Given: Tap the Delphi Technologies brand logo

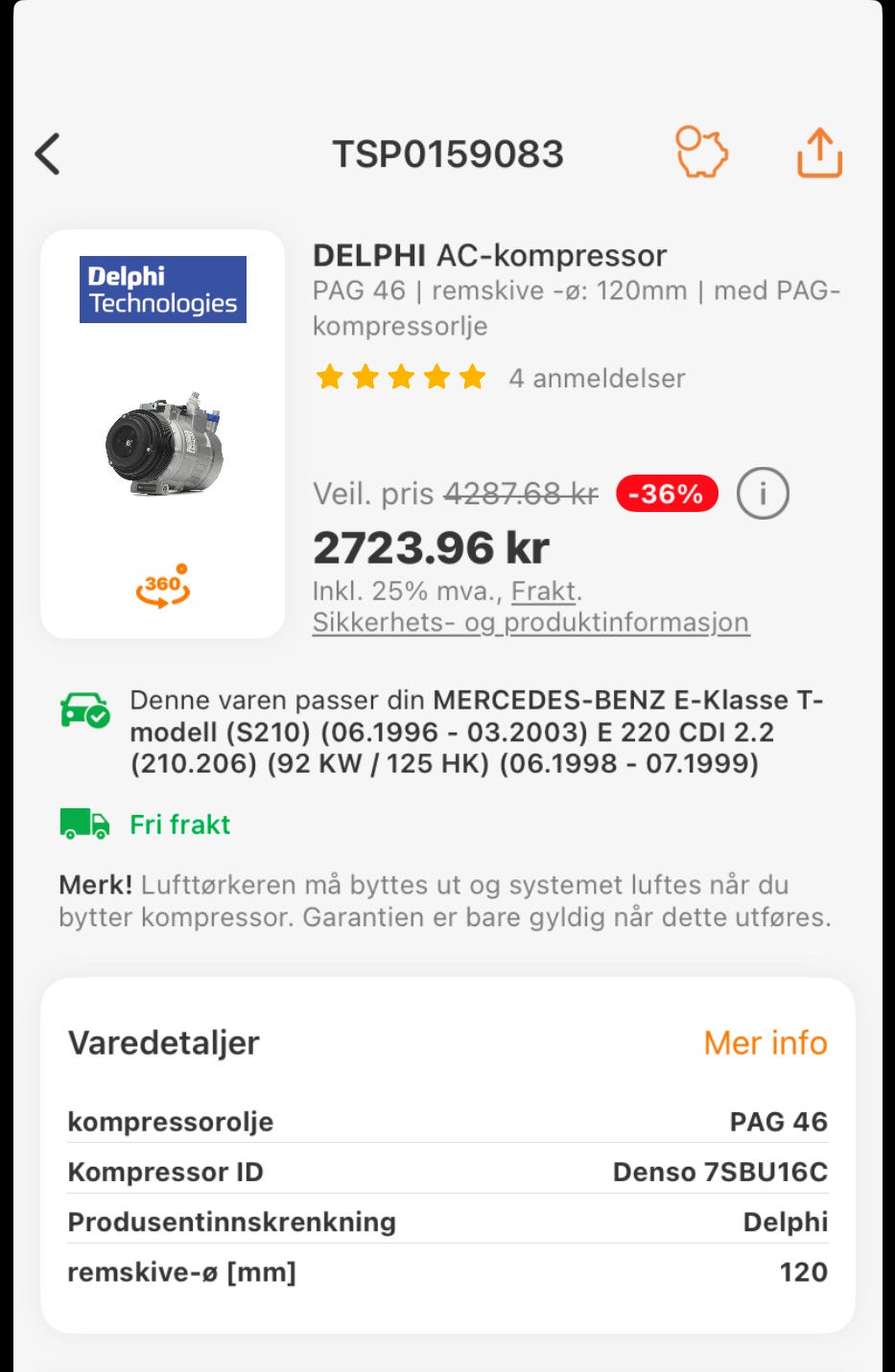Looking at the screenshot, I should [x=163, y=289].
